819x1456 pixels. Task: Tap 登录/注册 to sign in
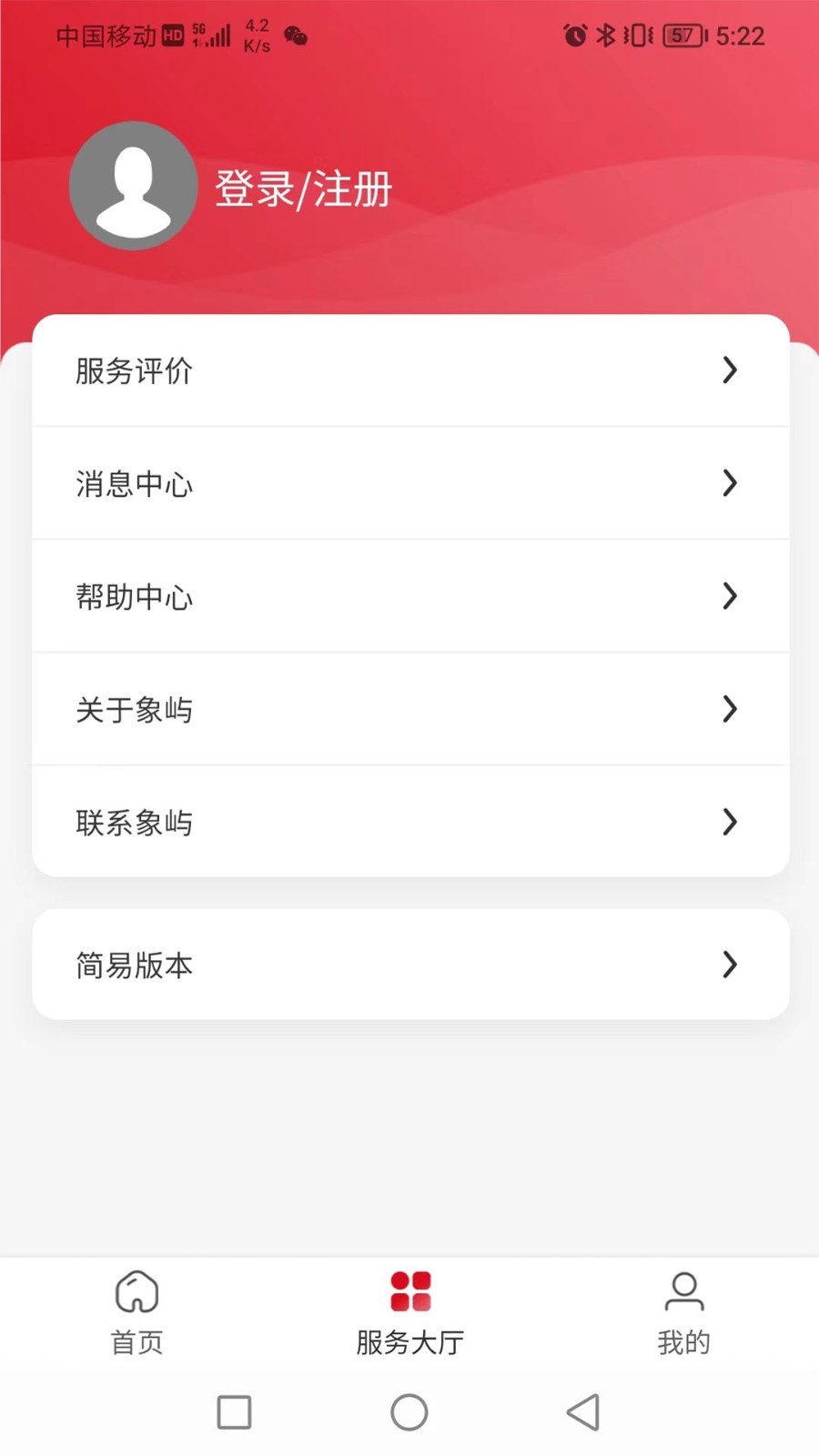303,188
